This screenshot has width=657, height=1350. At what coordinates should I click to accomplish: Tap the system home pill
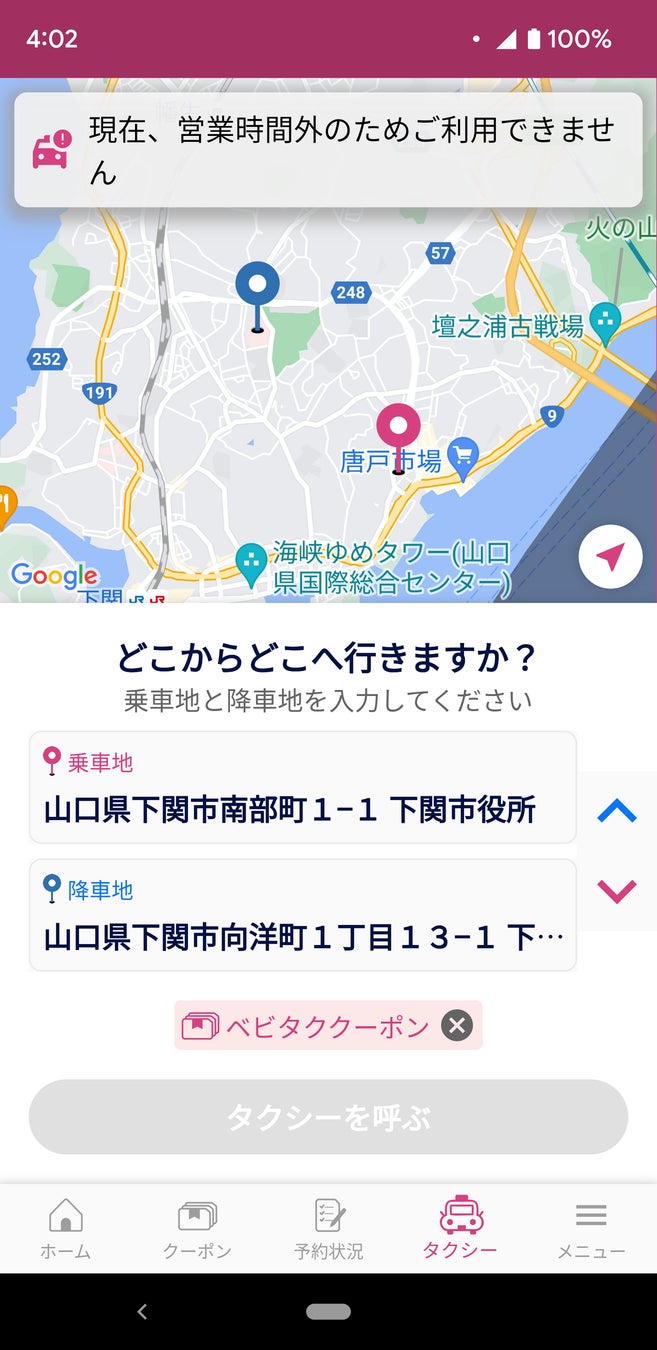click(x=328, y=1311)
